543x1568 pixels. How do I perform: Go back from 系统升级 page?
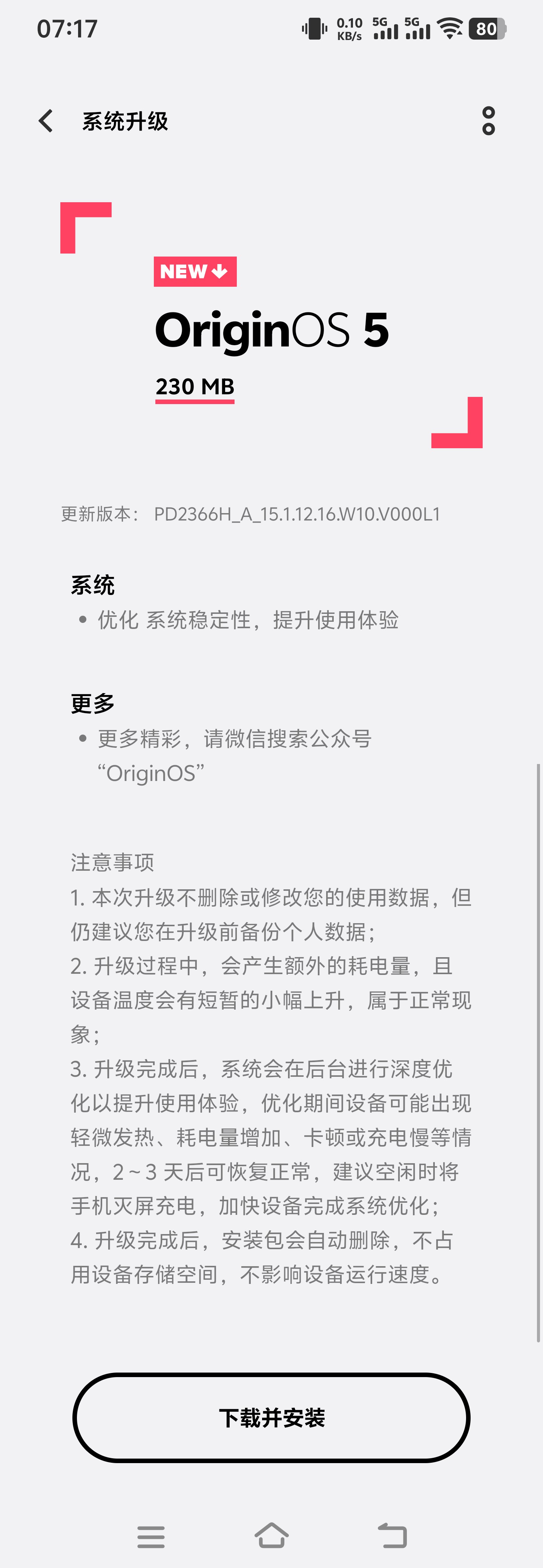coord(46,121)
